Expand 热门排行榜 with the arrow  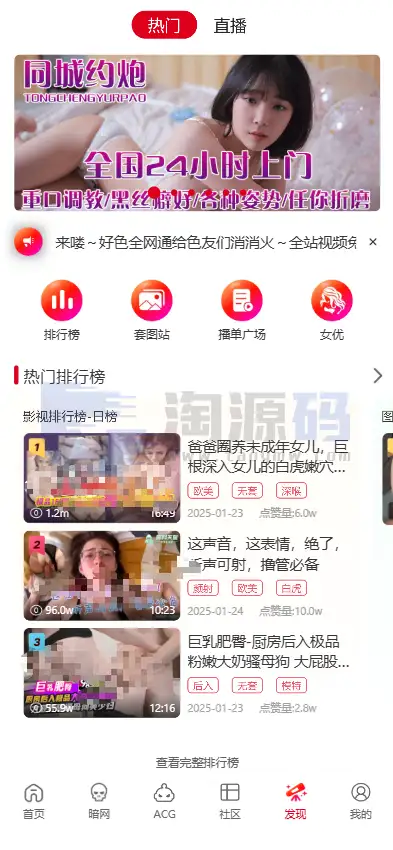tap(378, 376)
